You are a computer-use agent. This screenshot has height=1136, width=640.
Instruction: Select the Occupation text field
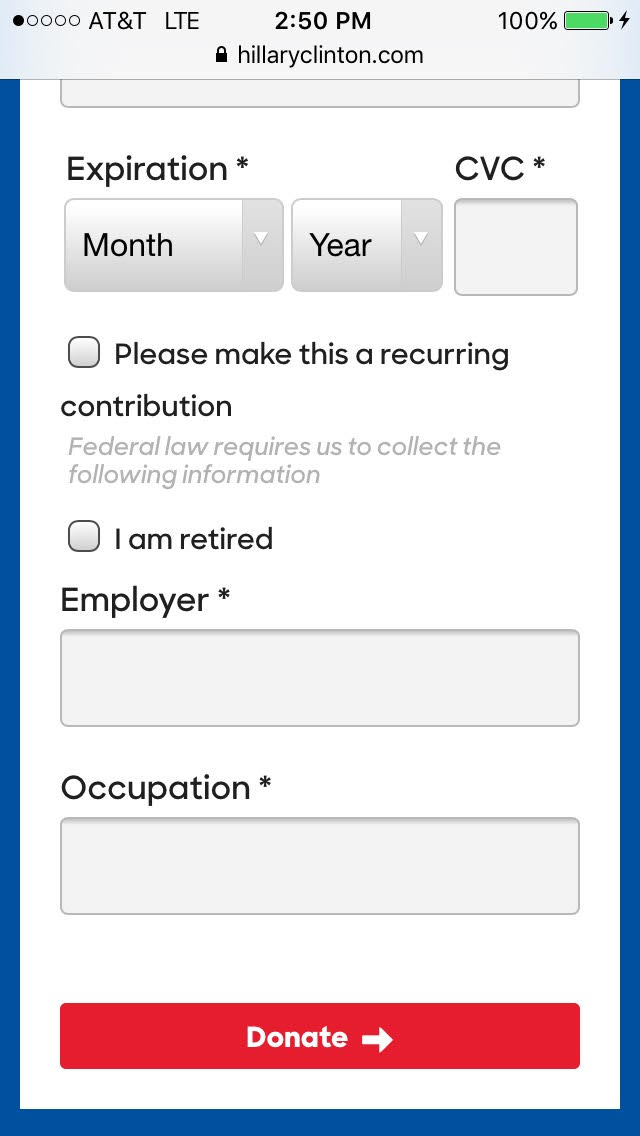320,866
